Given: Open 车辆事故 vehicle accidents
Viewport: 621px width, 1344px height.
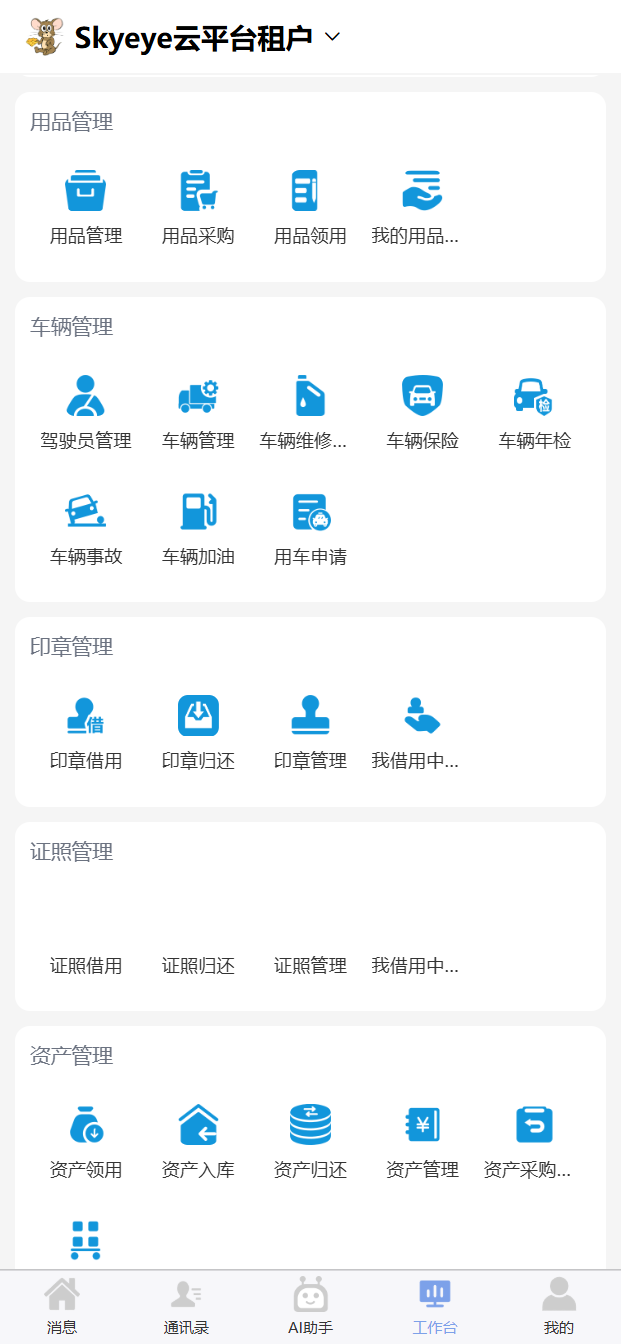Looking at the screenshot, I should click(x=86, y=527).
